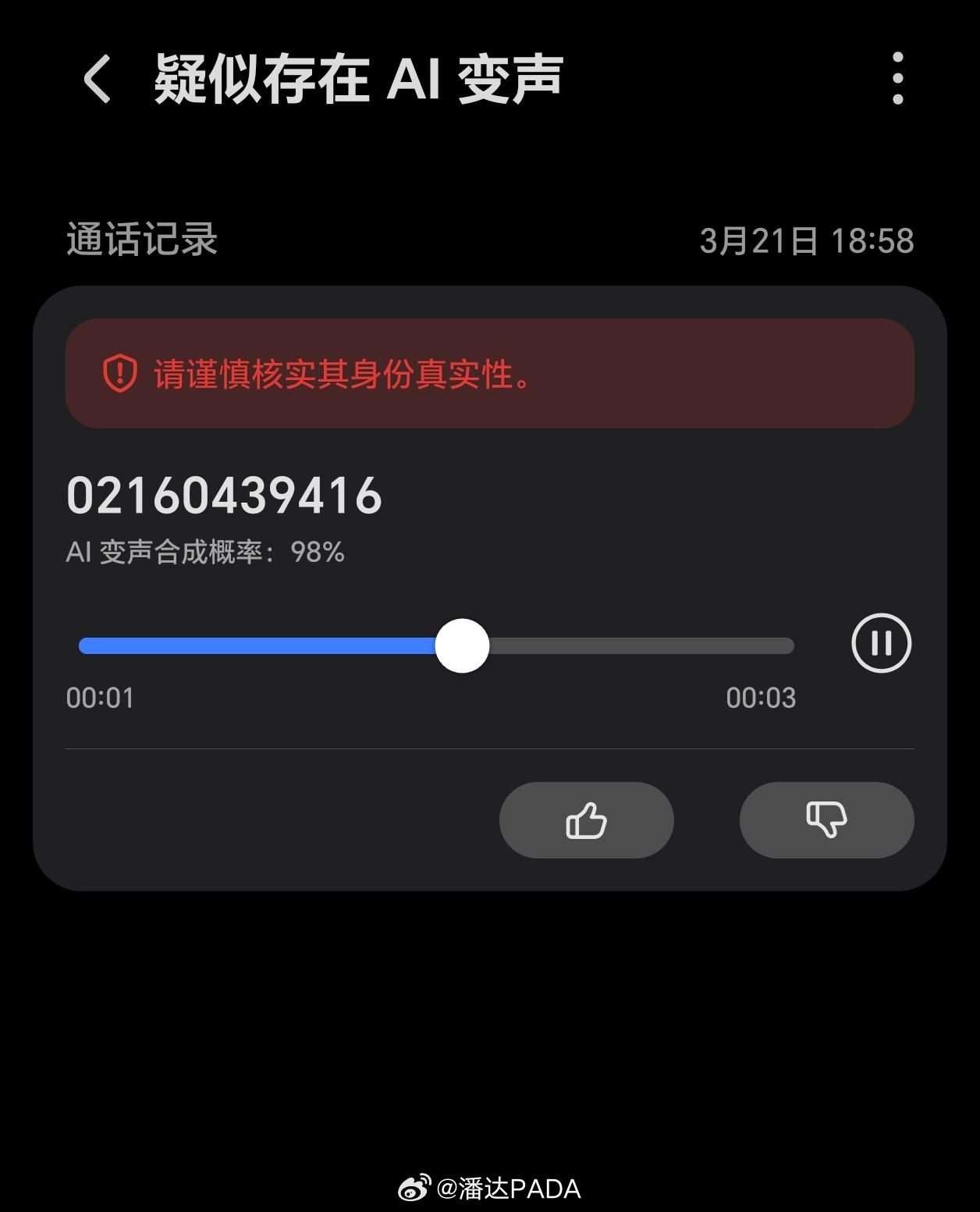Tap the pause icon to stop playback

[x=883, y=645]
